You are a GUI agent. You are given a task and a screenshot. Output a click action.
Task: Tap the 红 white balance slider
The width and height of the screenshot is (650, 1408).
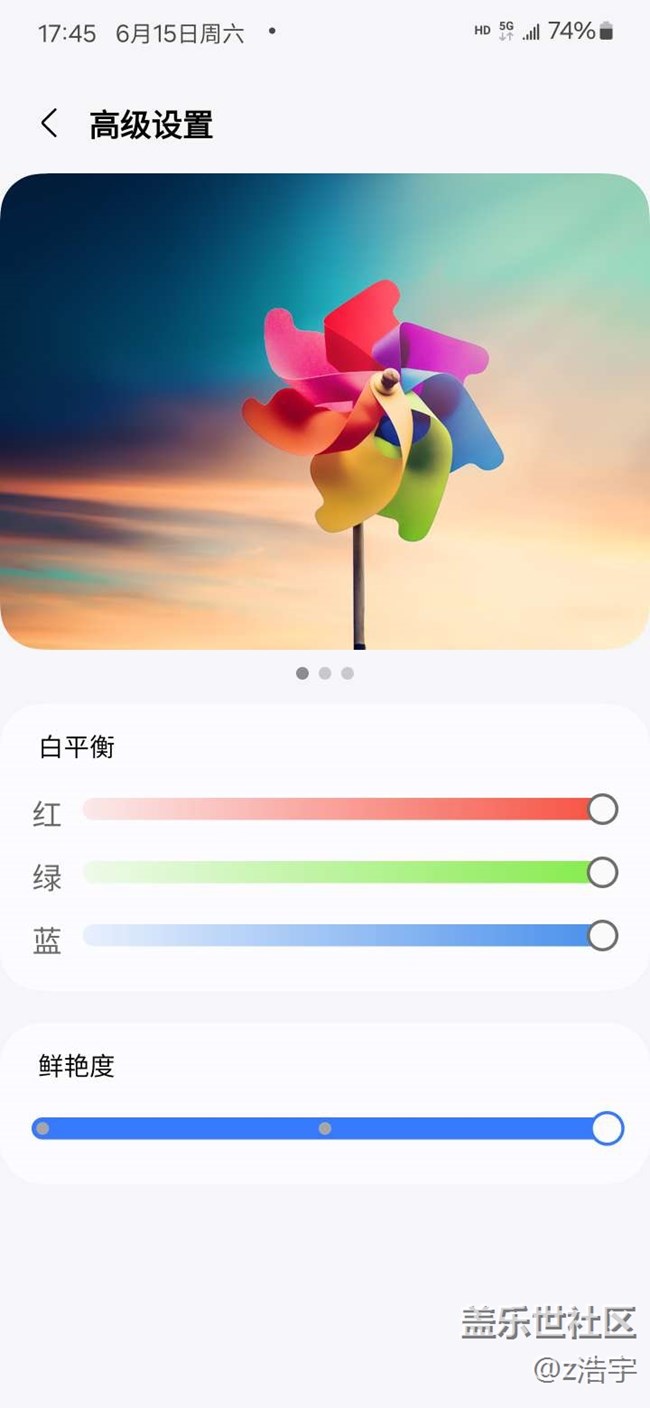pos(350,809)
